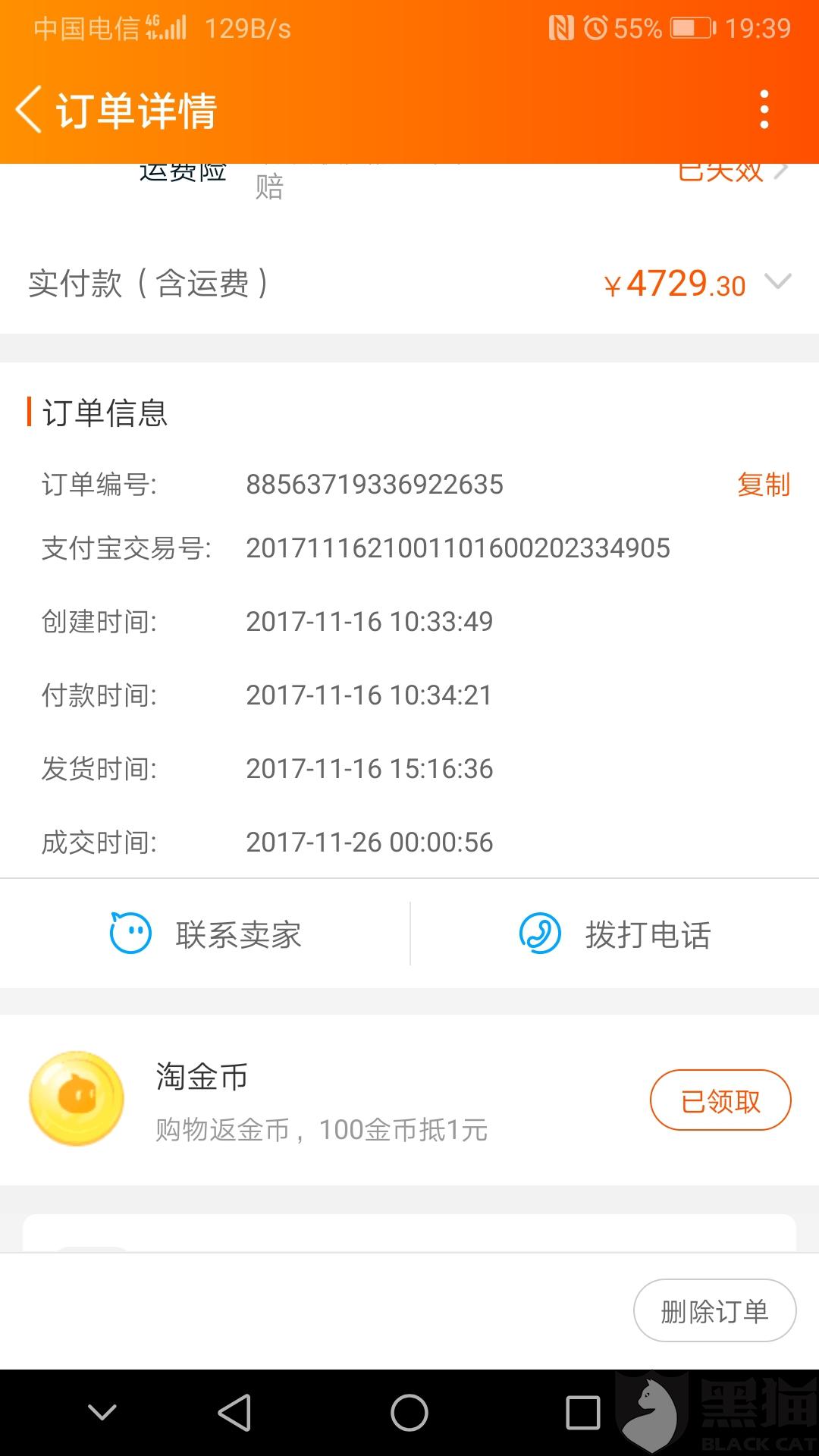Tap the 已领取 button for 淘金币

[x=720, y=1100]
